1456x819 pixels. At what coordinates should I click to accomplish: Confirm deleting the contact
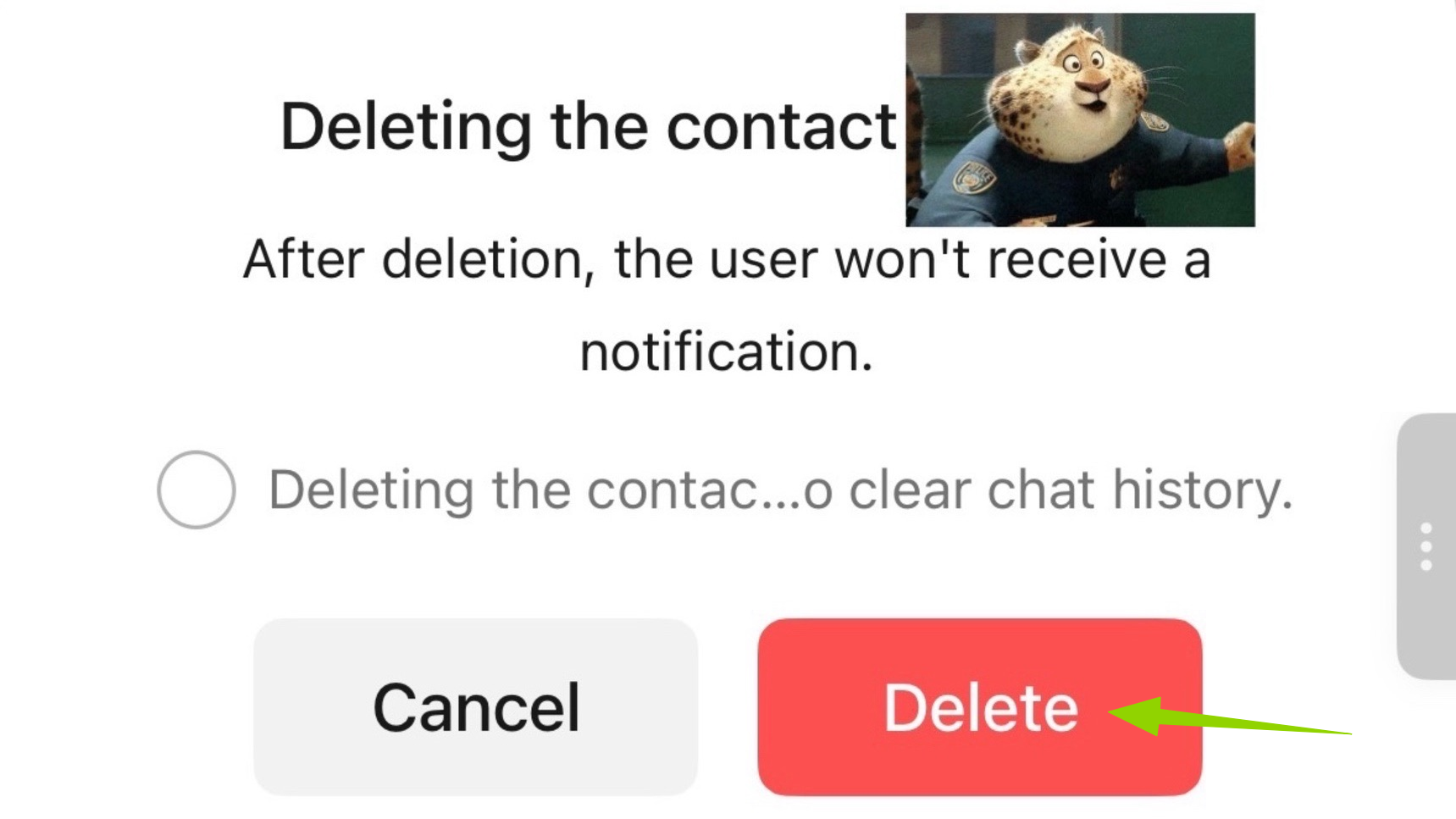(979, 707)
